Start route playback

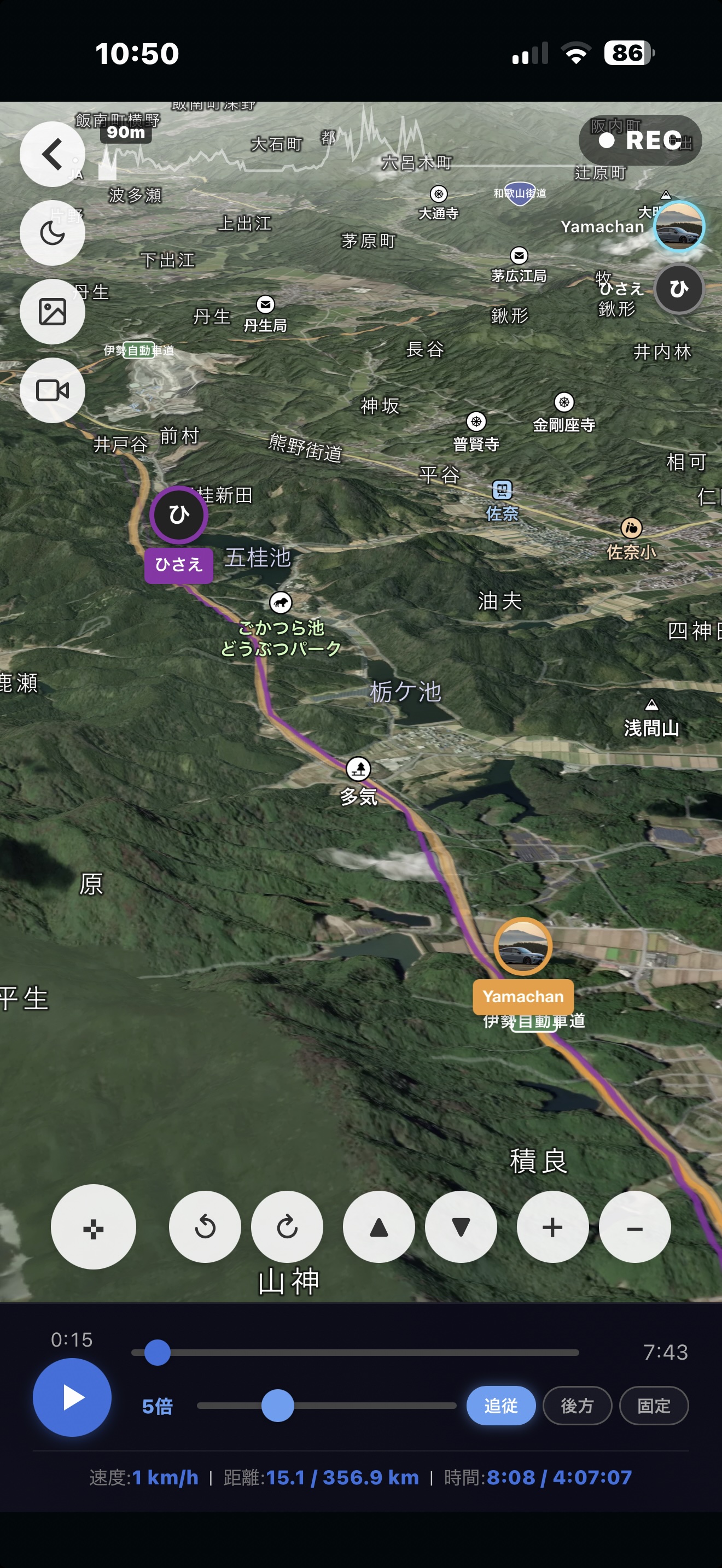click(x=72, y=1397)
